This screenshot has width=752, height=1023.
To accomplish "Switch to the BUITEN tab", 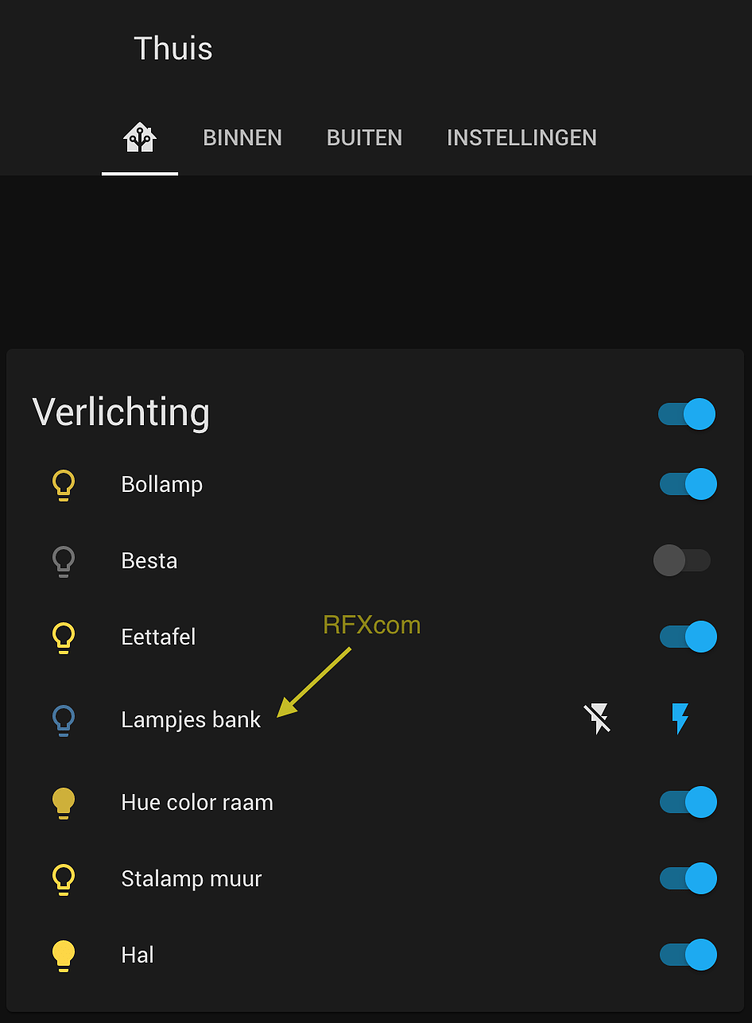I will pos(364,137).
